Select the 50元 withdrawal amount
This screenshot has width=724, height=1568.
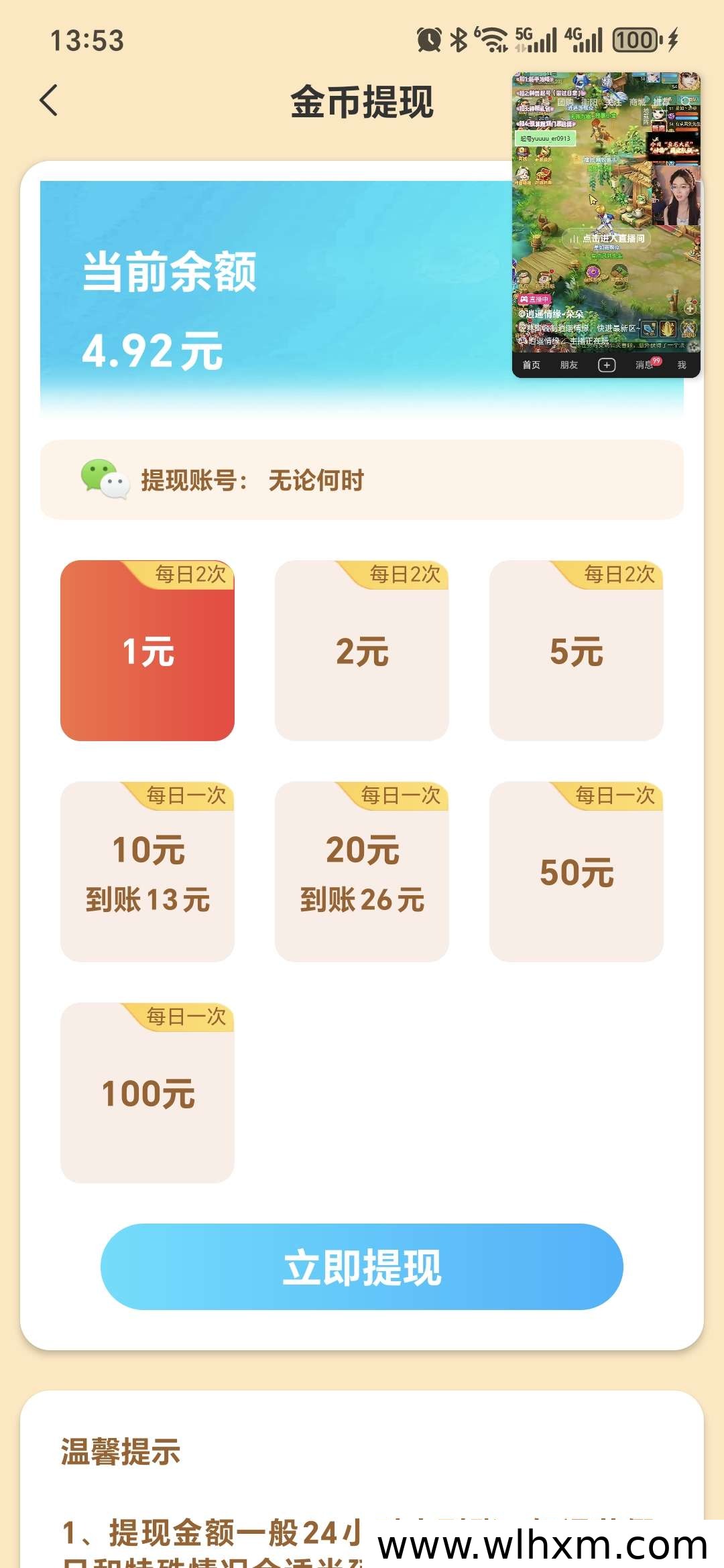coord(577,872)
